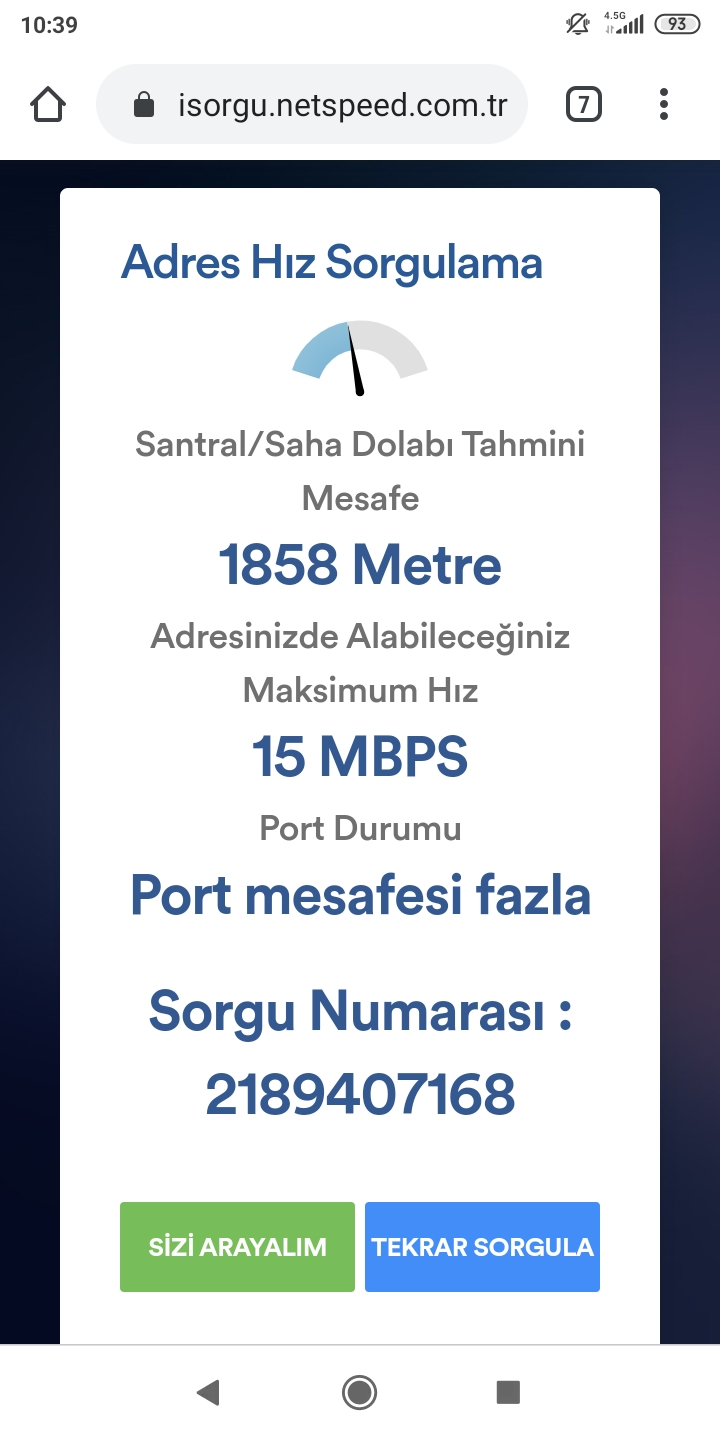720x1440 pixels.
Task: Tap the SİZİ ARAYALIM button
Action: click(x=237, y=1247)
